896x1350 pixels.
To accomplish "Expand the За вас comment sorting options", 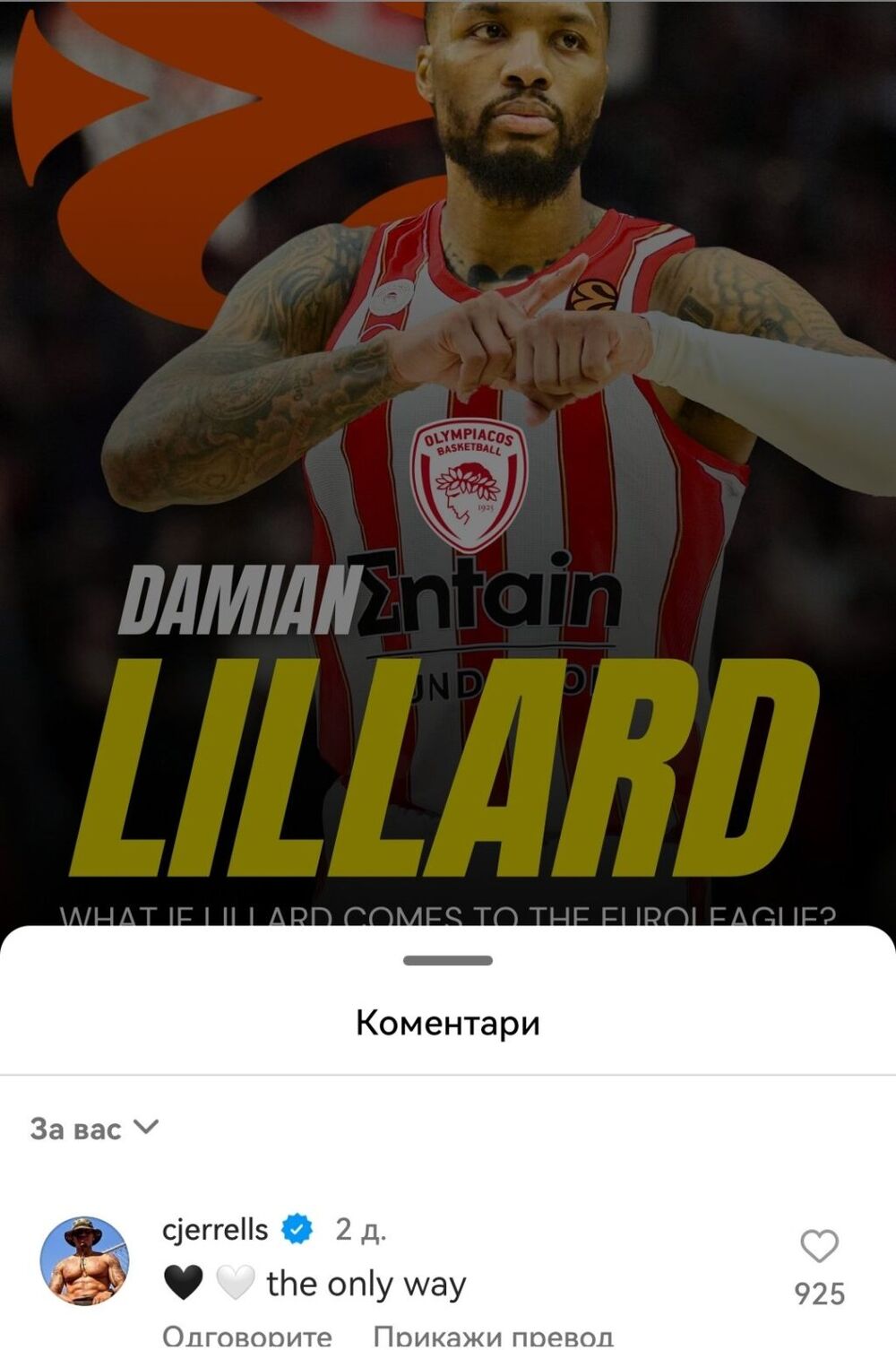I will point(93,1129).
